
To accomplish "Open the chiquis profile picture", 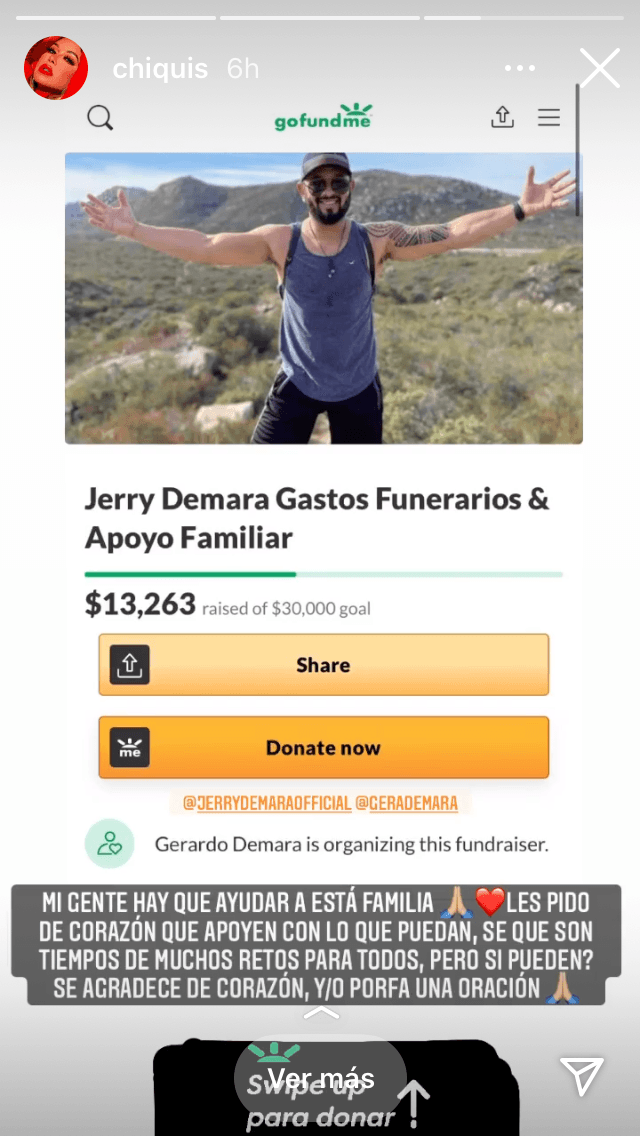I will [56, 68].
